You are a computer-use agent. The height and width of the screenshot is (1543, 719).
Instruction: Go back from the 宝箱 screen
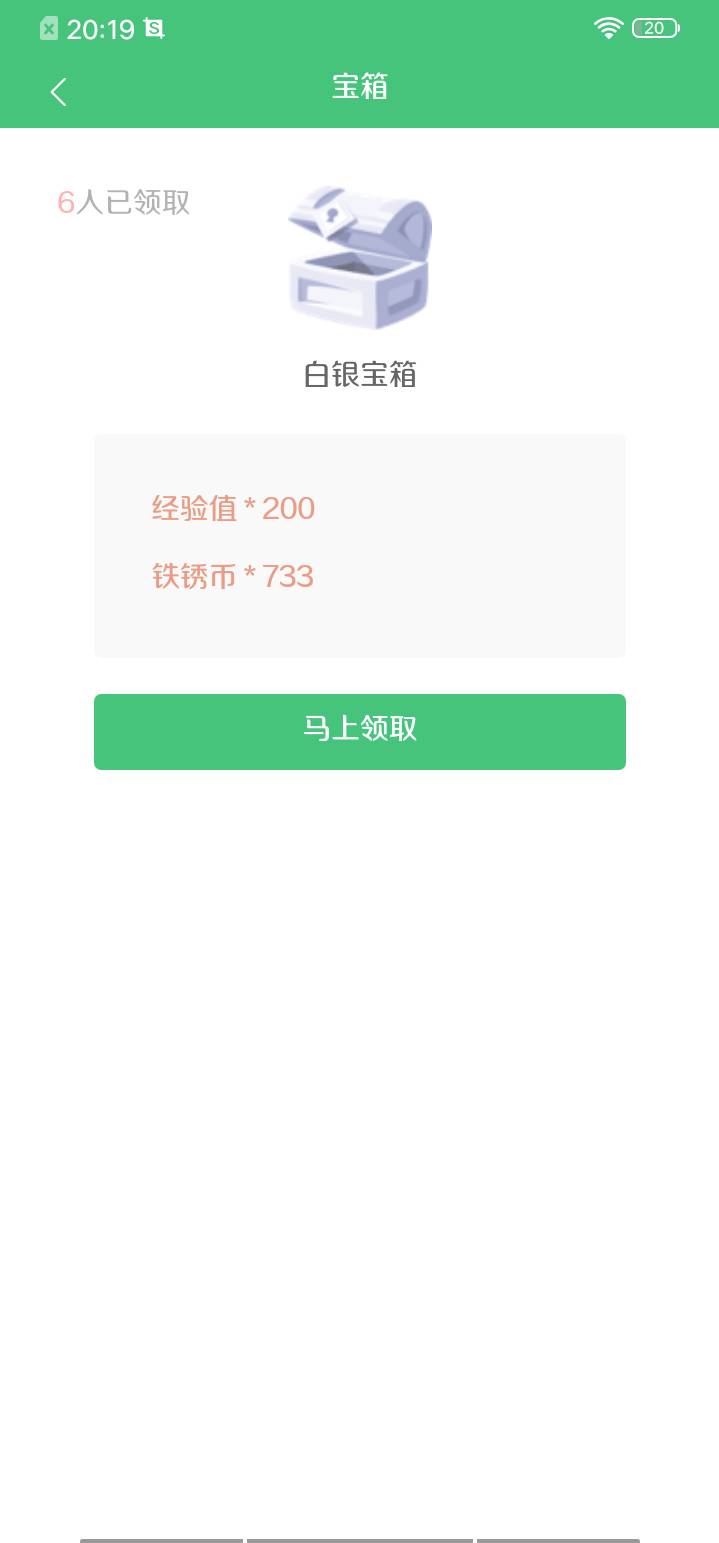tap(58, 92)
